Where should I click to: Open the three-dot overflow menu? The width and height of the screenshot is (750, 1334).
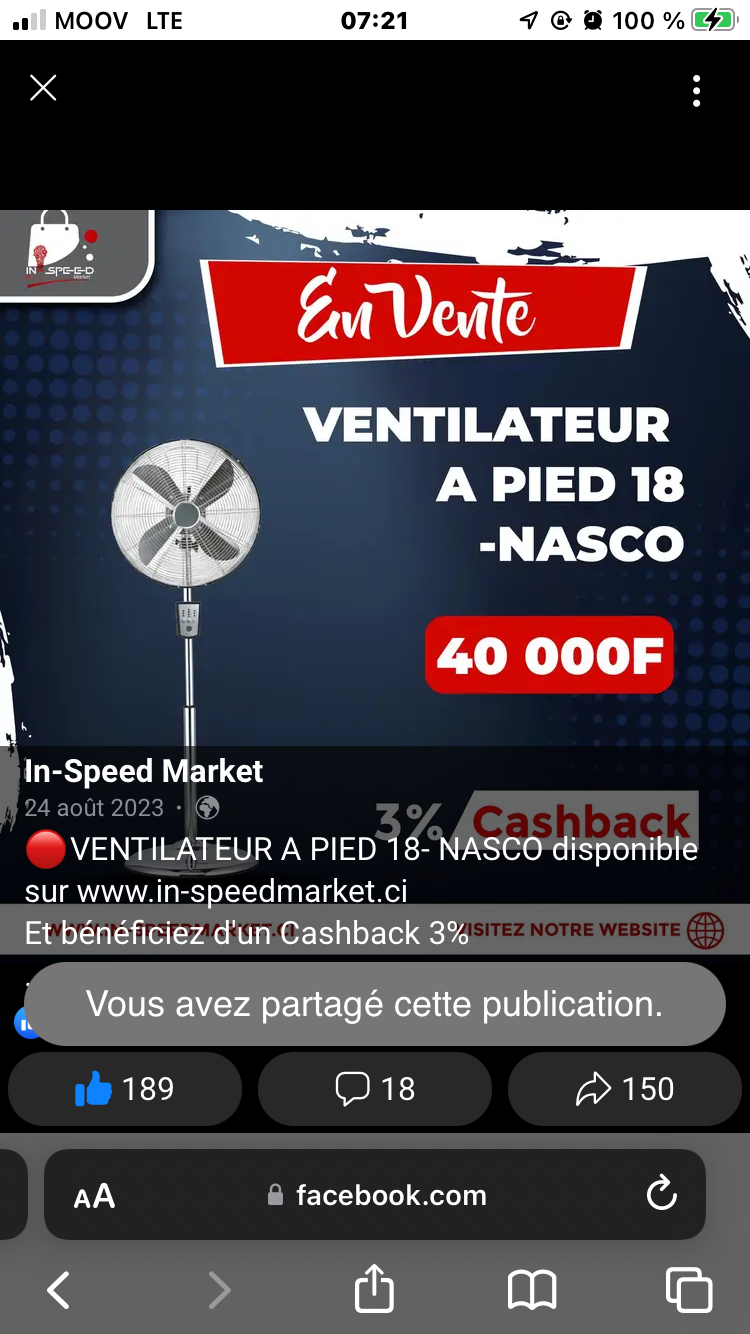pos(696,91)
